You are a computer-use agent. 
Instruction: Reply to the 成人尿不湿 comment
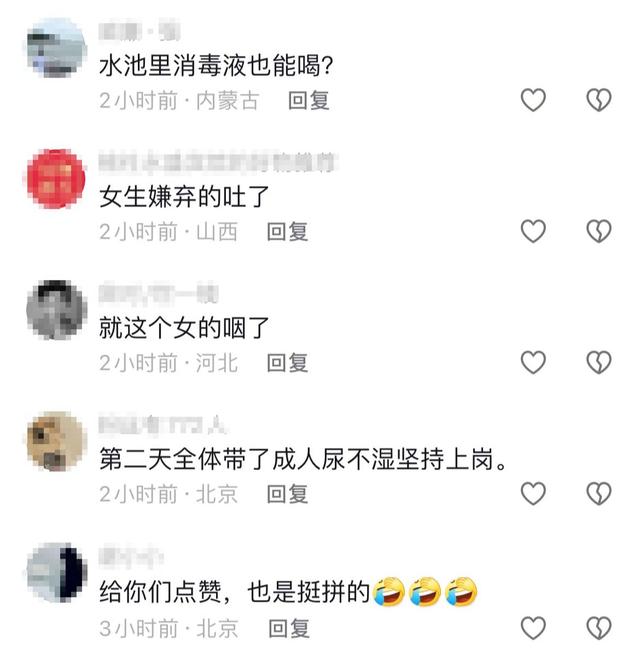[287, 493]
